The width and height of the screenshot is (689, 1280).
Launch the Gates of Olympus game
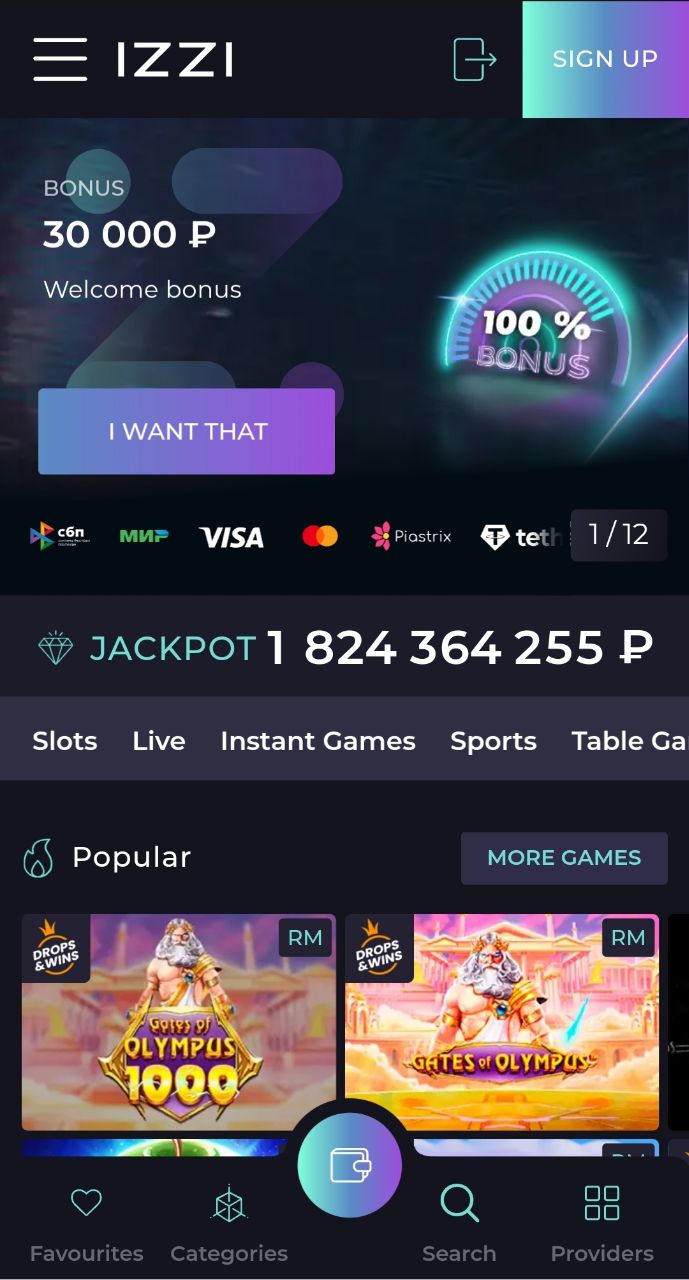coord(502,1022)
